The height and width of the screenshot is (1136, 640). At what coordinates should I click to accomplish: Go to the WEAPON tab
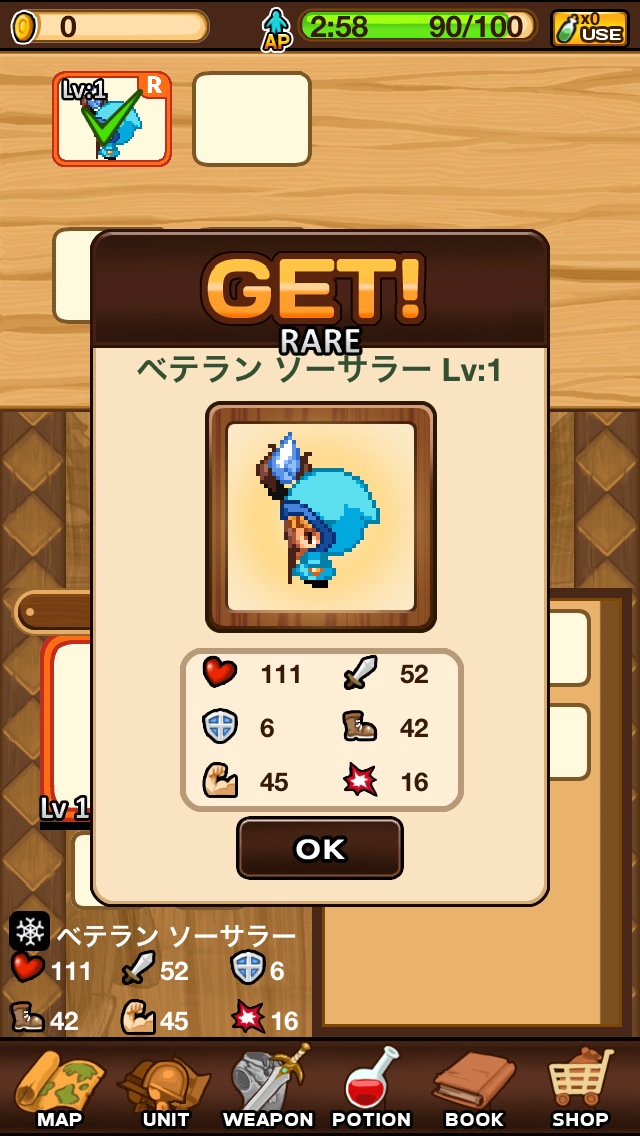click(268, 1088)
